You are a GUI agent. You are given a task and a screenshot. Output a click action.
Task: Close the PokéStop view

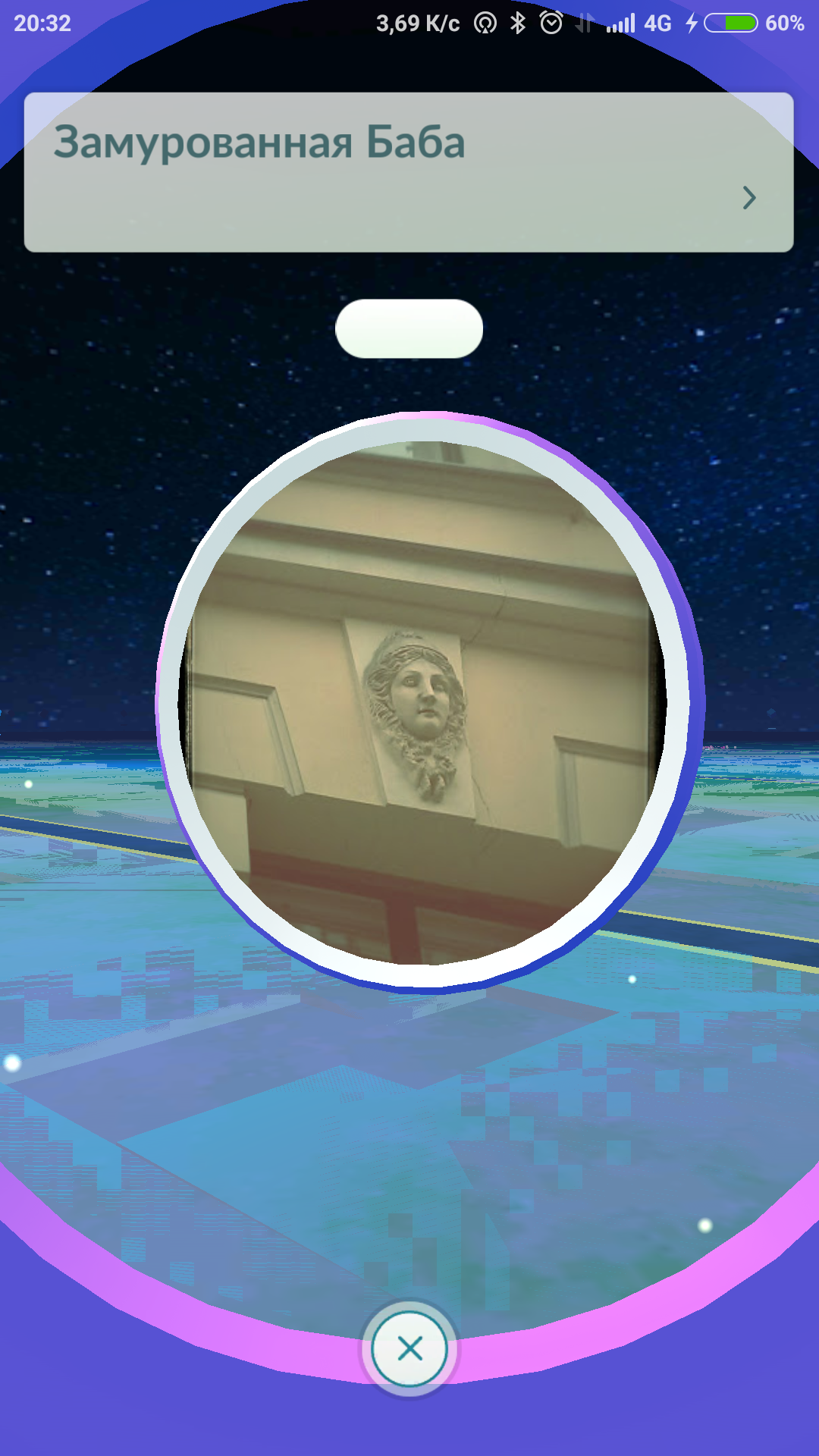pos(409,1349)
